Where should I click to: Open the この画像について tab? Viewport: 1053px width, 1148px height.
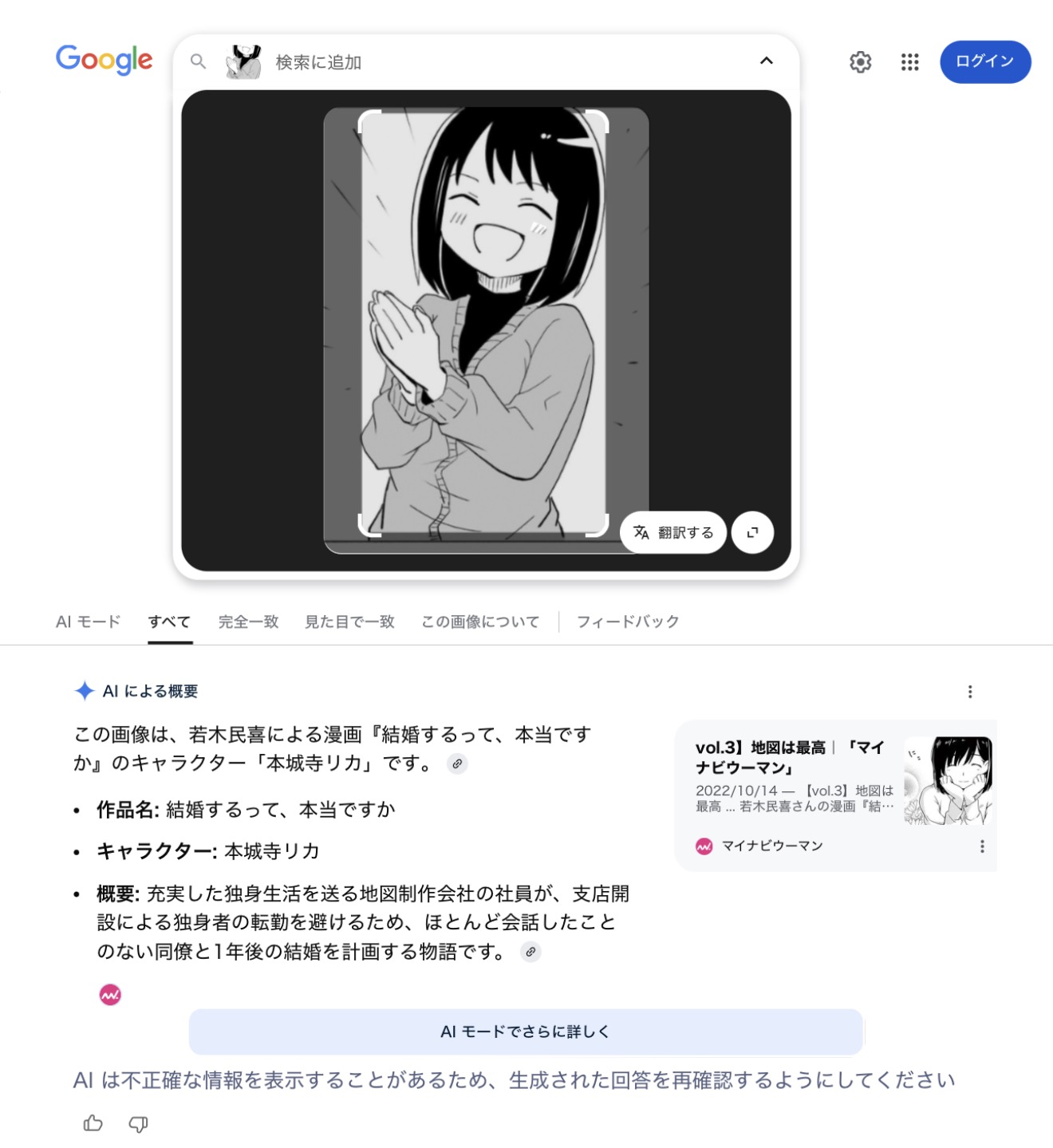pyautogui.click(x=480, y=621)
